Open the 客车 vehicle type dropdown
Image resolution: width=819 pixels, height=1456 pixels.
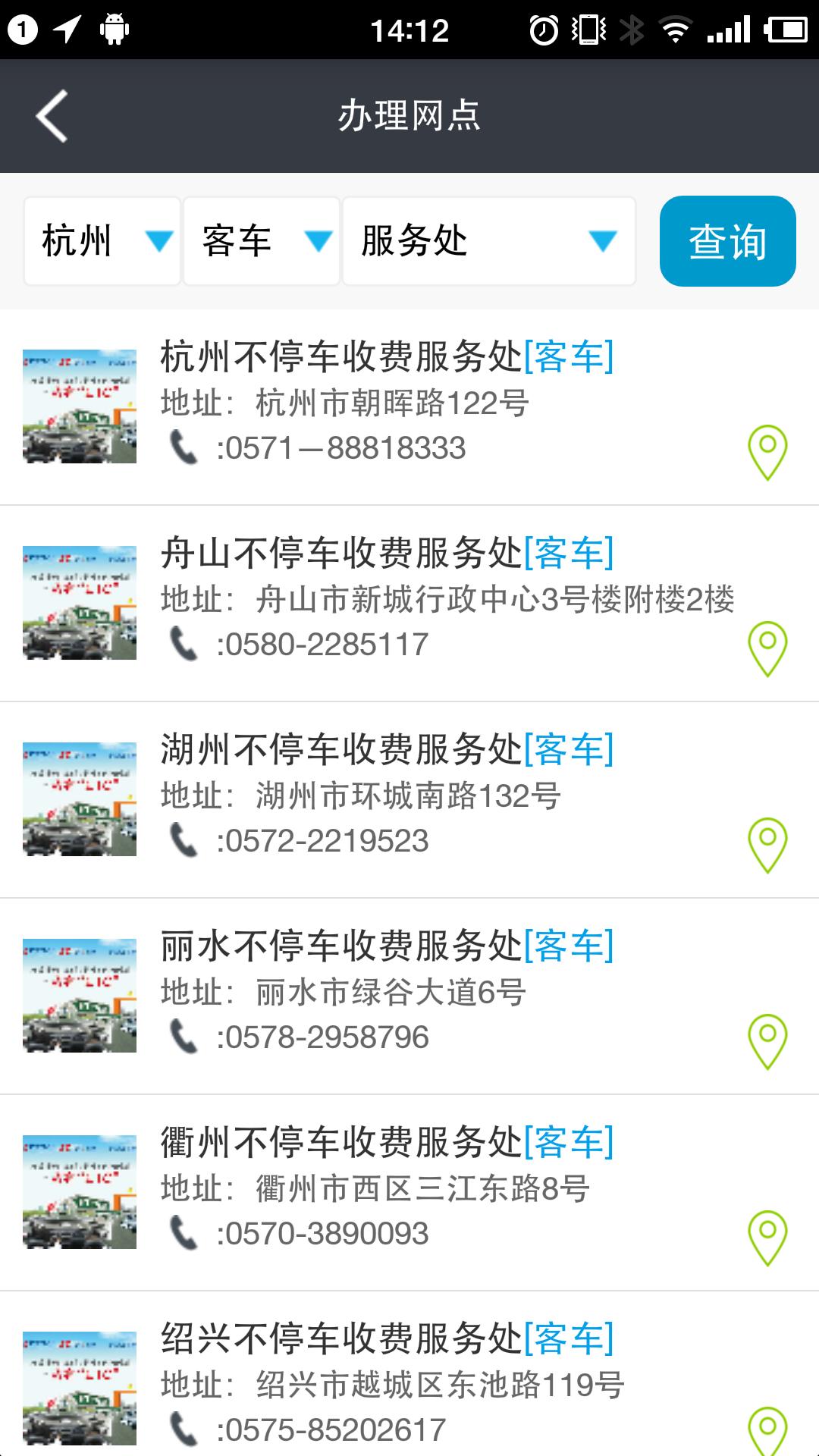click(262, 241)
